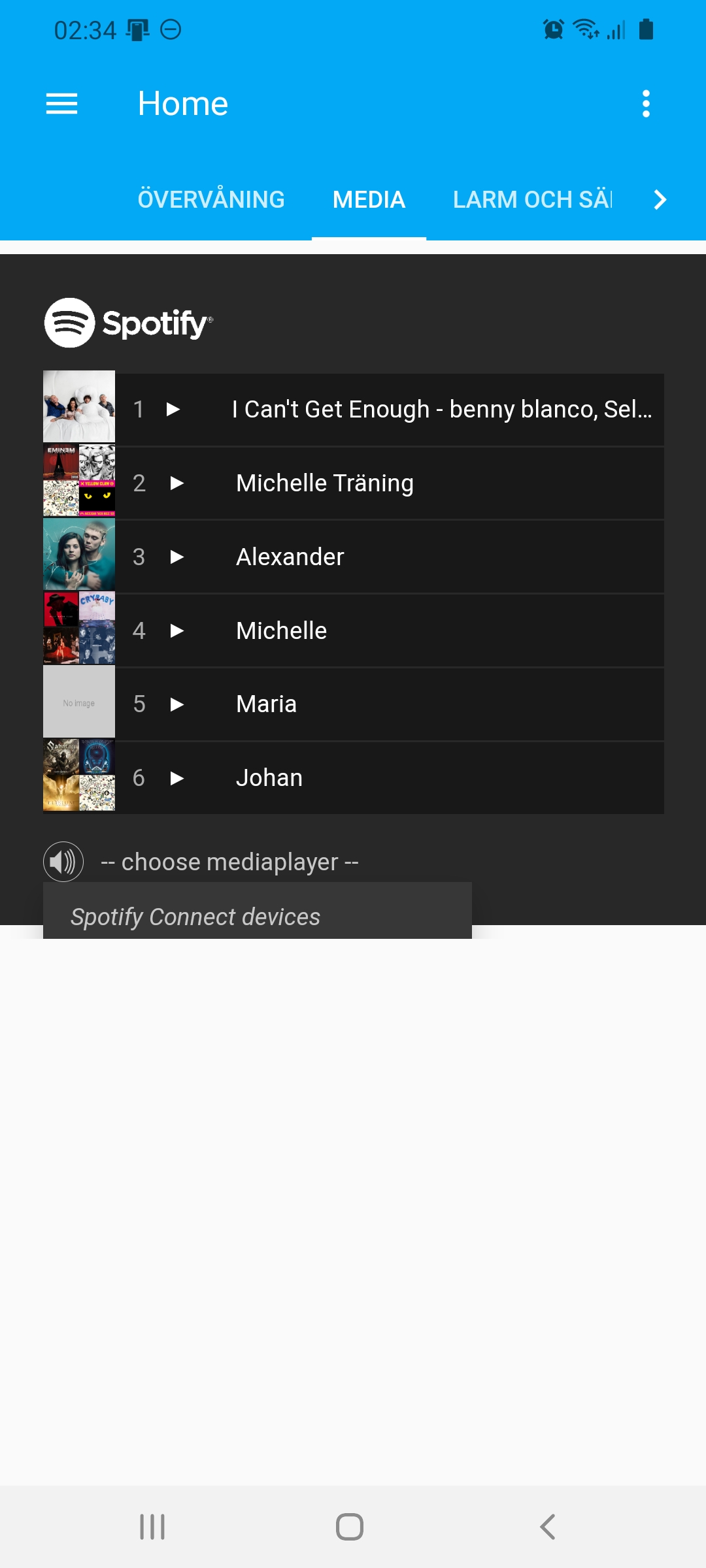Switch to the MEDIA tab
Viewport: 706px width, 1568px height.
click(368, 199)
